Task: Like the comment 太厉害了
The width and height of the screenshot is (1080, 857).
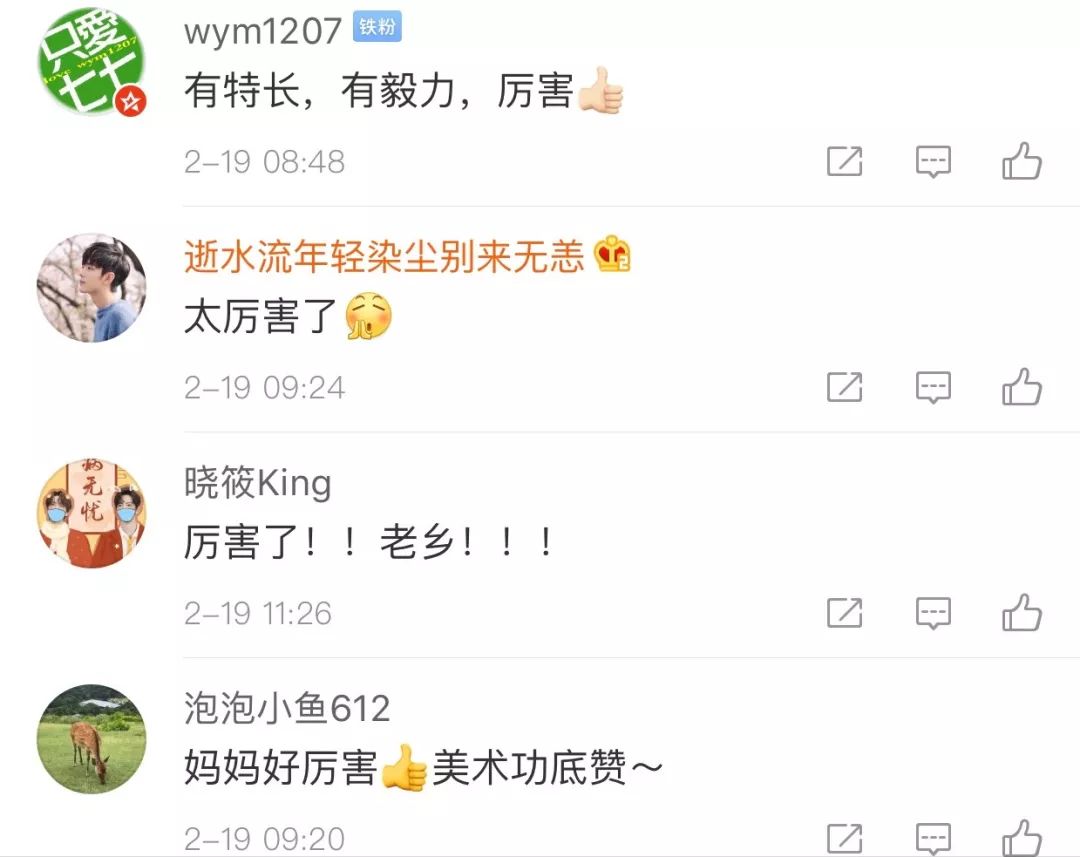Action: (1022, 387)
